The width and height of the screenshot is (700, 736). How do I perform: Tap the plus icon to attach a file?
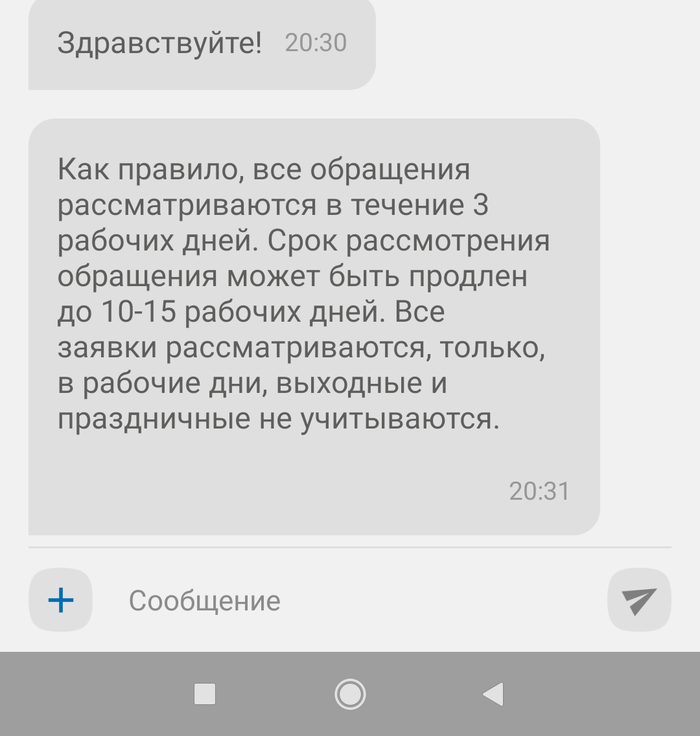61,600
